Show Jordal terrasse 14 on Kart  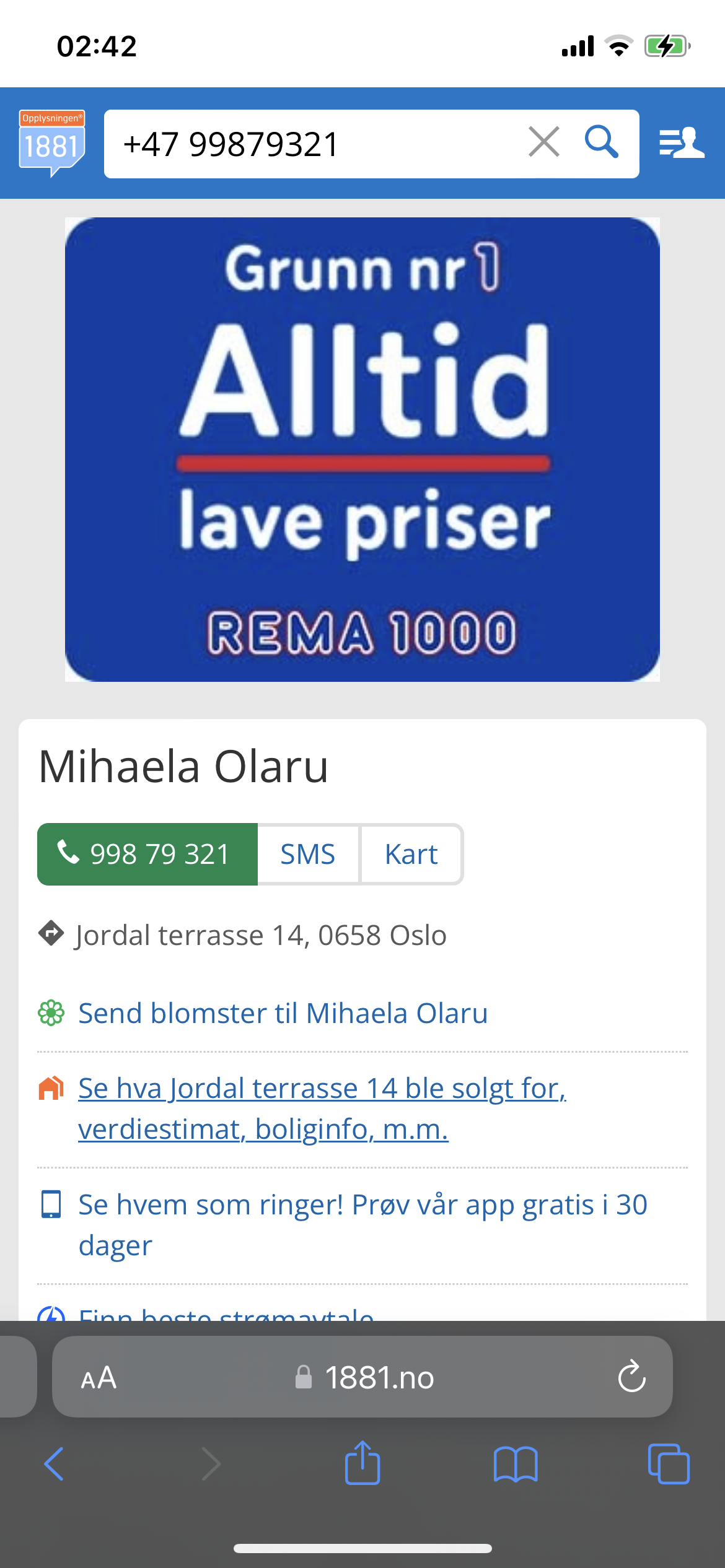411,854
